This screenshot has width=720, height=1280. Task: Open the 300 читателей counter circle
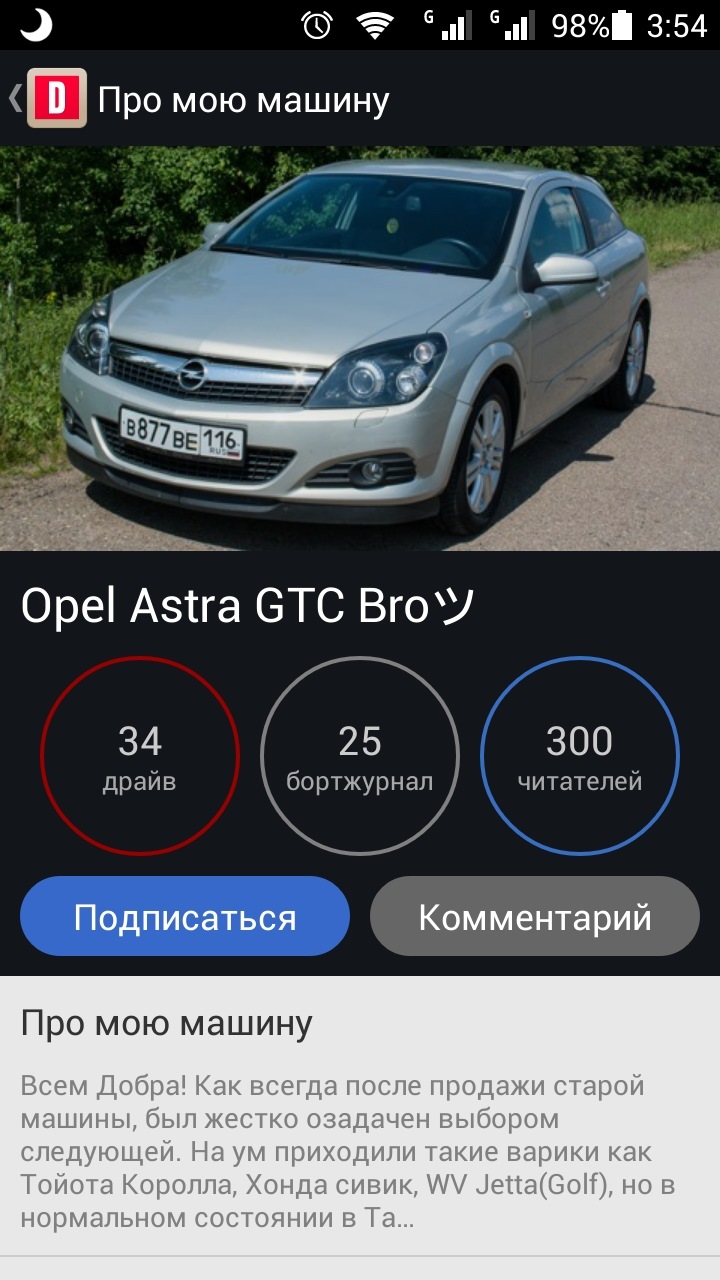580,757
